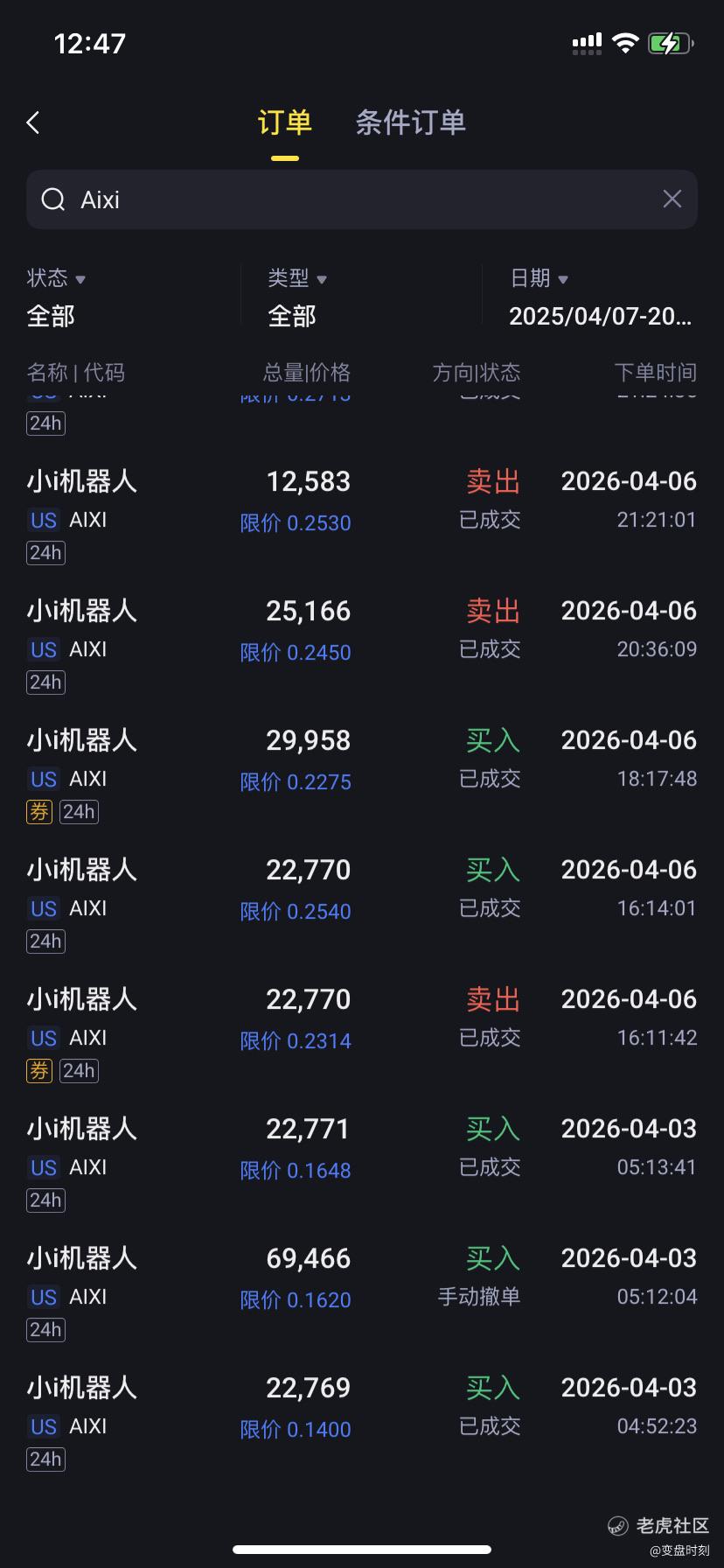This screenshot has height=1568, width=724.
Task: Switch to the 条件订单 tab
Action: (410, 123)
